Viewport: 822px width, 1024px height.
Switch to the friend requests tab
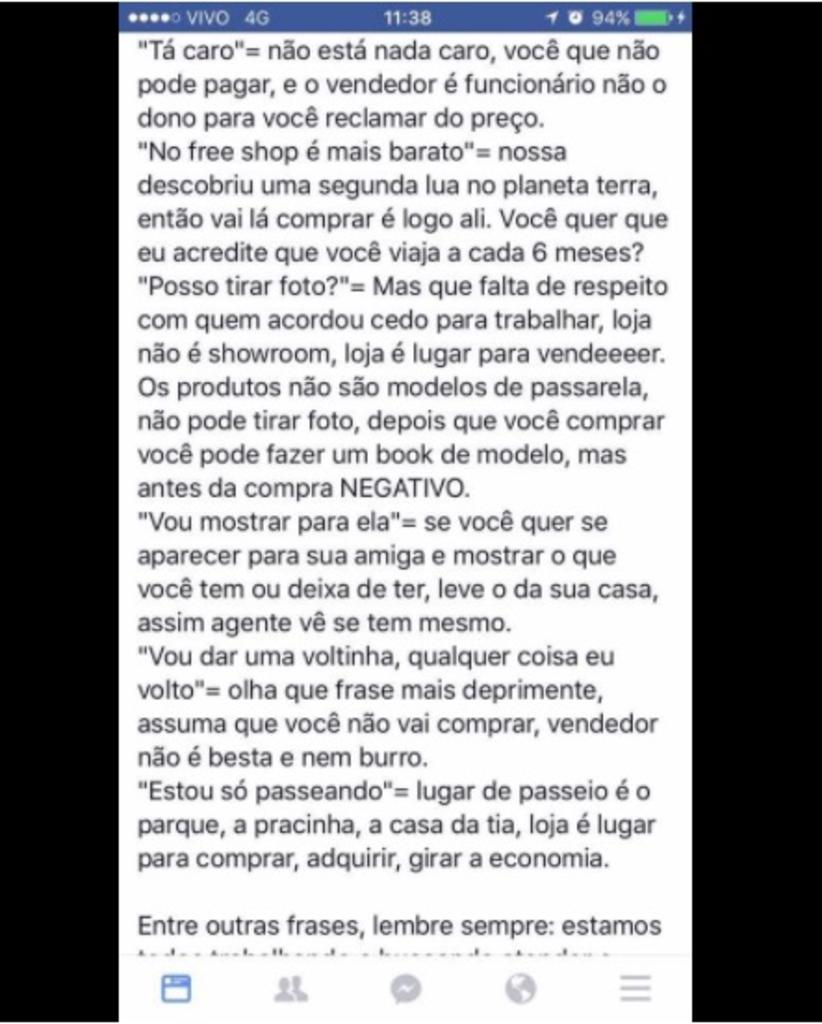click(291, 989)
